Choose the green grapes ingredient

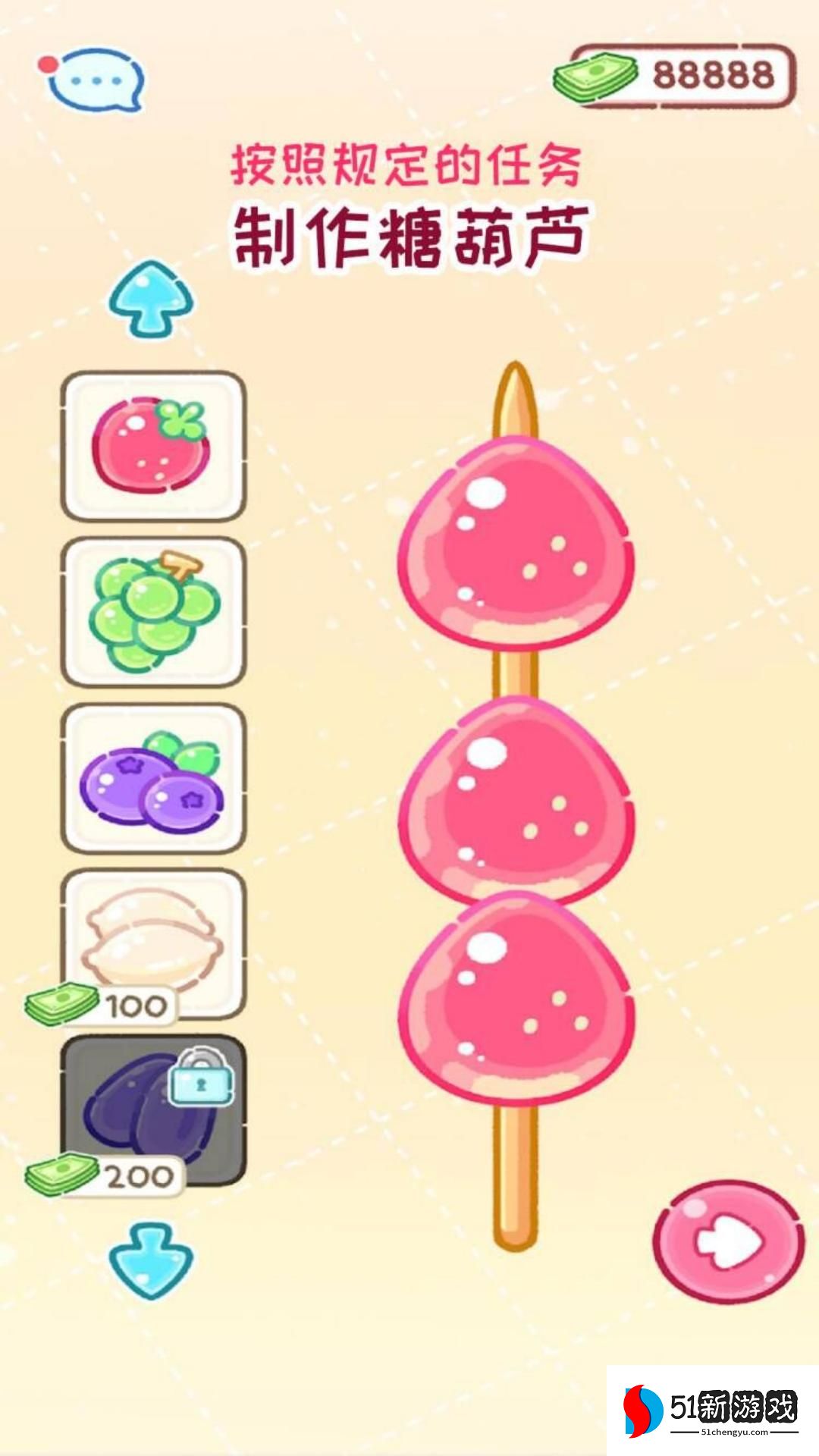pos(152,612)
